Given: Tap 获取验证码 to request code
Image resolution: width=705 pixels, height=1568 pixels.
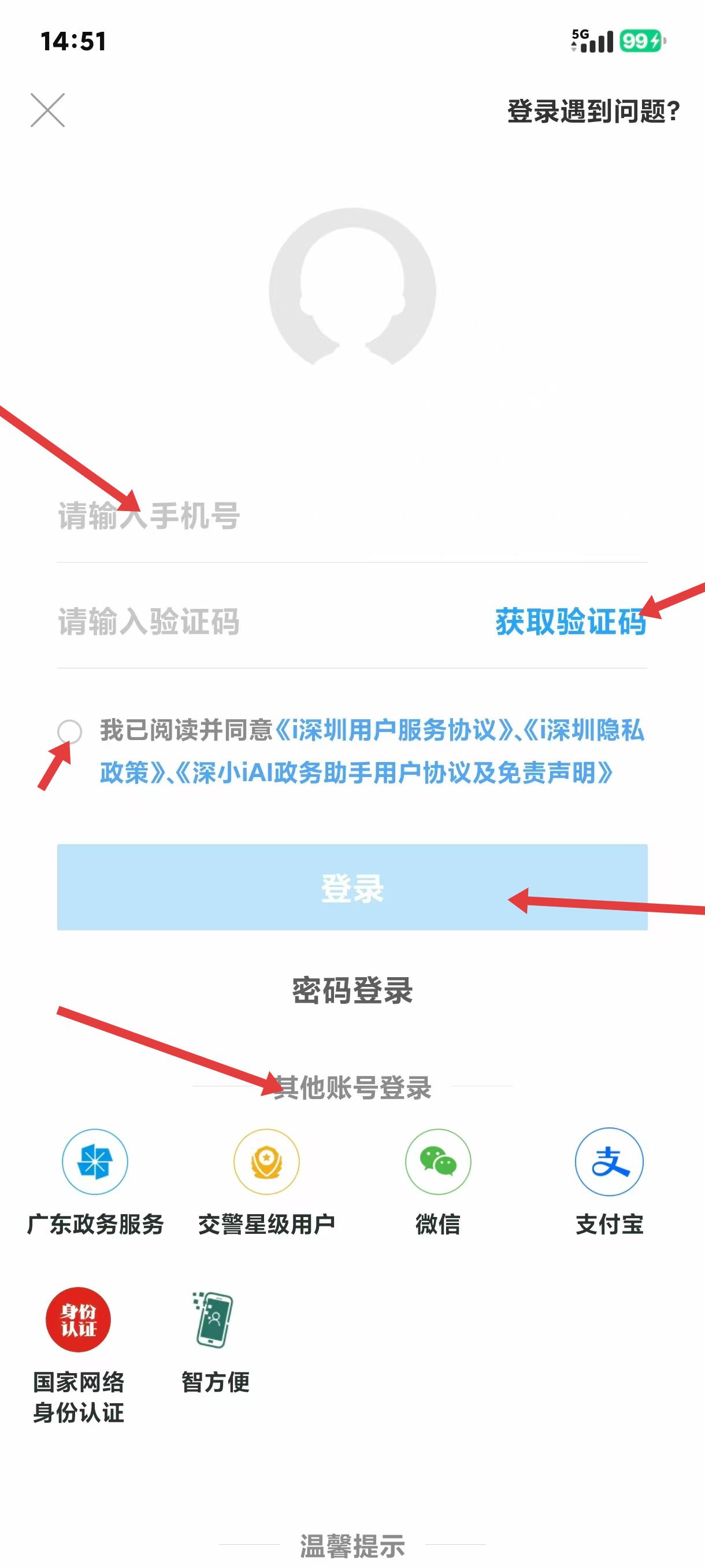Looking at the screenshot, I should (570, 622).
